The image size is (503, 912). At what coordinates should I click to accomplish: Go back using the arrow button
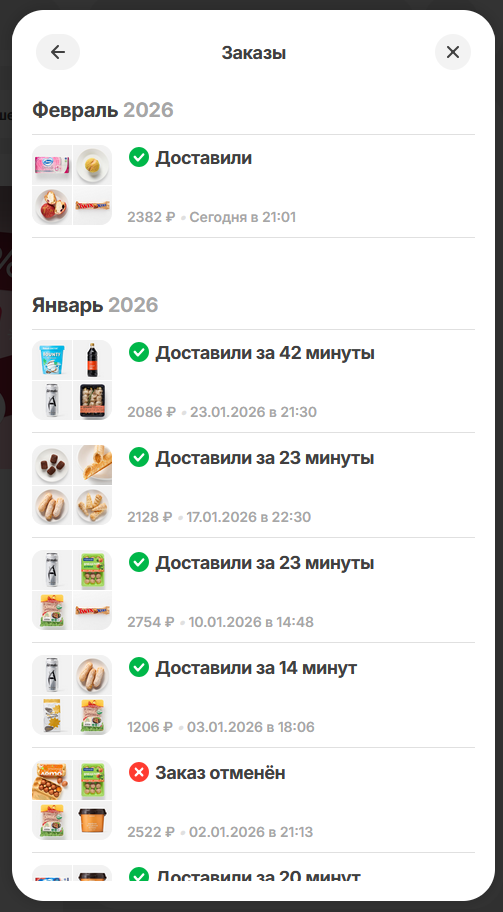pos(58,52)
